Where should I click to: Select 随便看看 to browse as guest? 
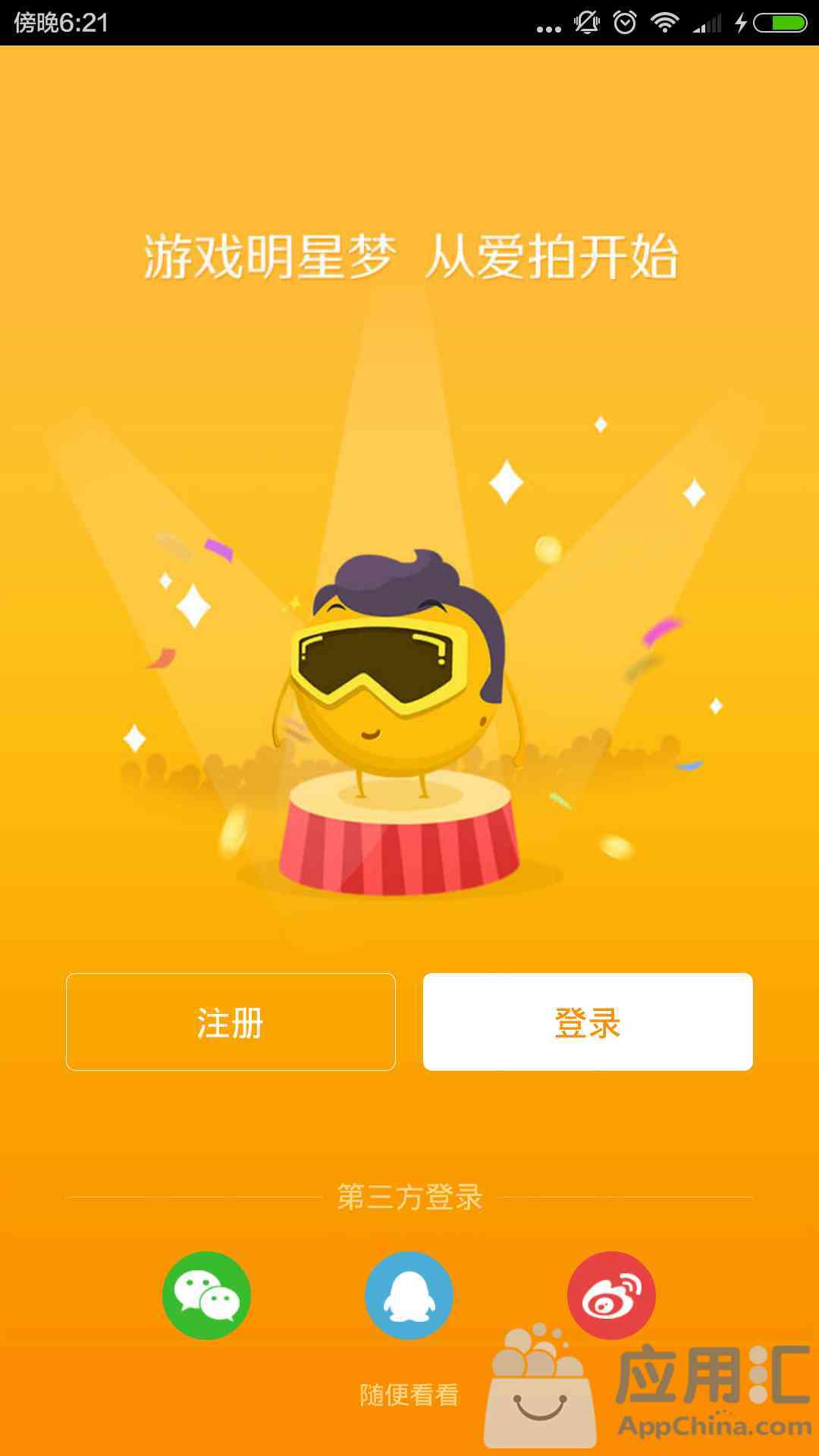[x=409, y=1395]
